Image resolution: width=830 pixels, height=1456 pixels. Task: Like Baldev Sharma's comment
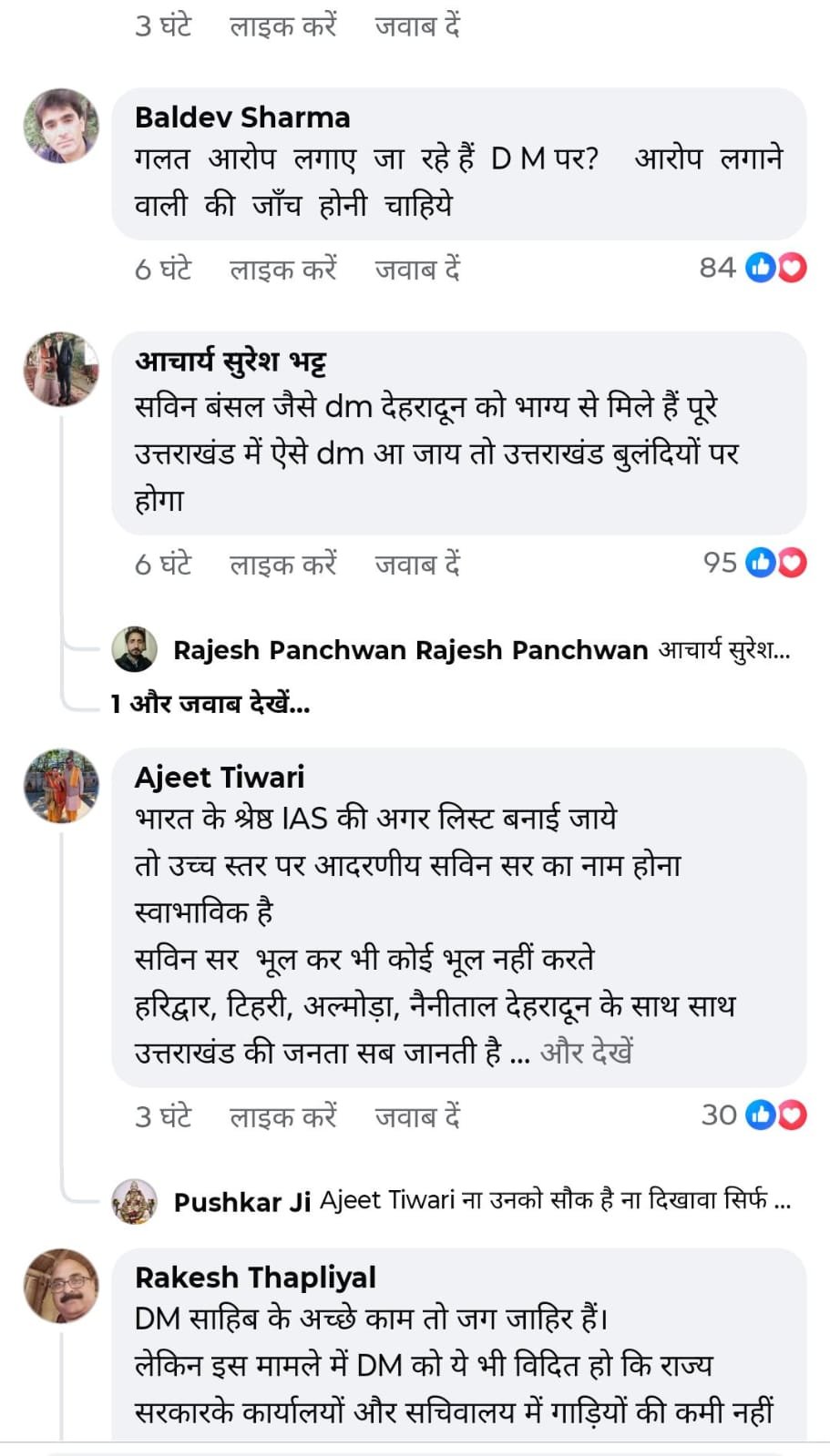[282, 270]
